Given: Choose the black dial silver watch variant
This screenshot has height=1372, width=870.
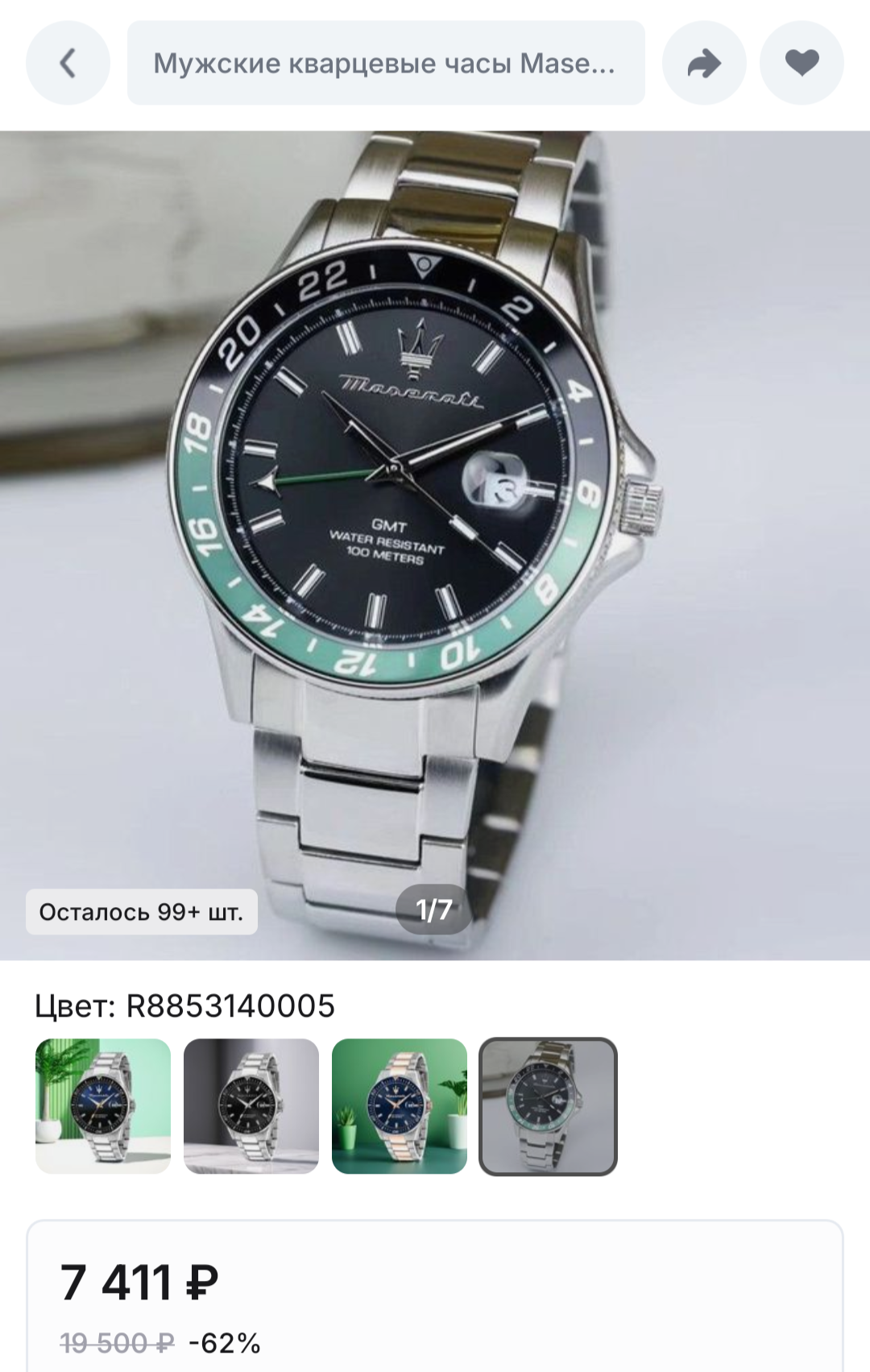Looking at the screenshot, I should (x=251, y=1106).
